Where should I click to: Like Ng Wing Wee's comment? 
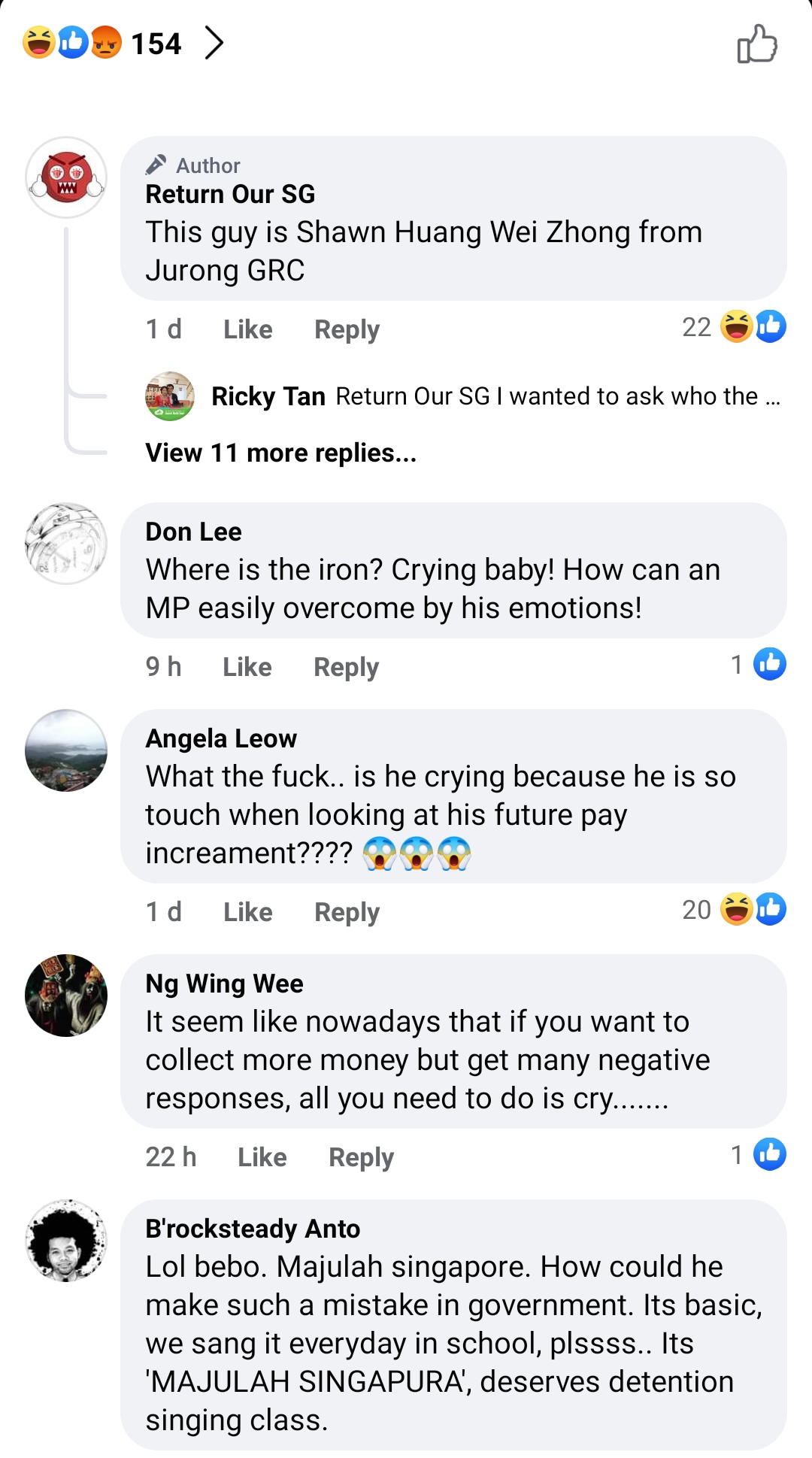pyautogui.click(x=262, y=1157)
